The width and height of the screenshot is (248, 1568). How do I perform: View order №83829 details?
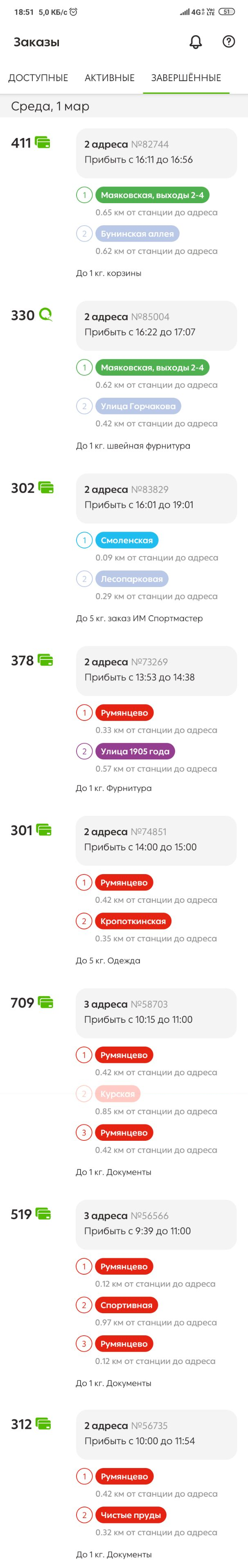tap(156, 497)
